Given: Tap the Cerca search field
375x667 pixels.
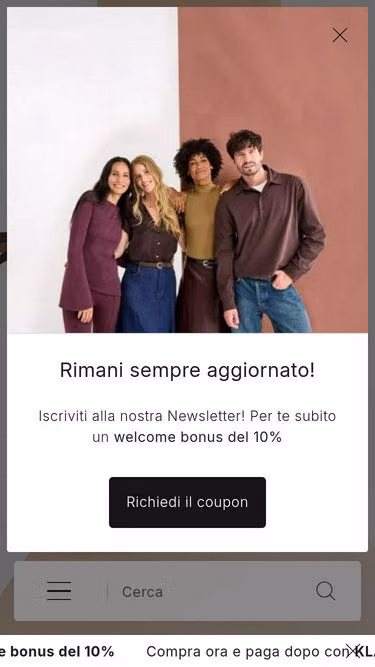Looking at the screenshot, I should point(208,592).
